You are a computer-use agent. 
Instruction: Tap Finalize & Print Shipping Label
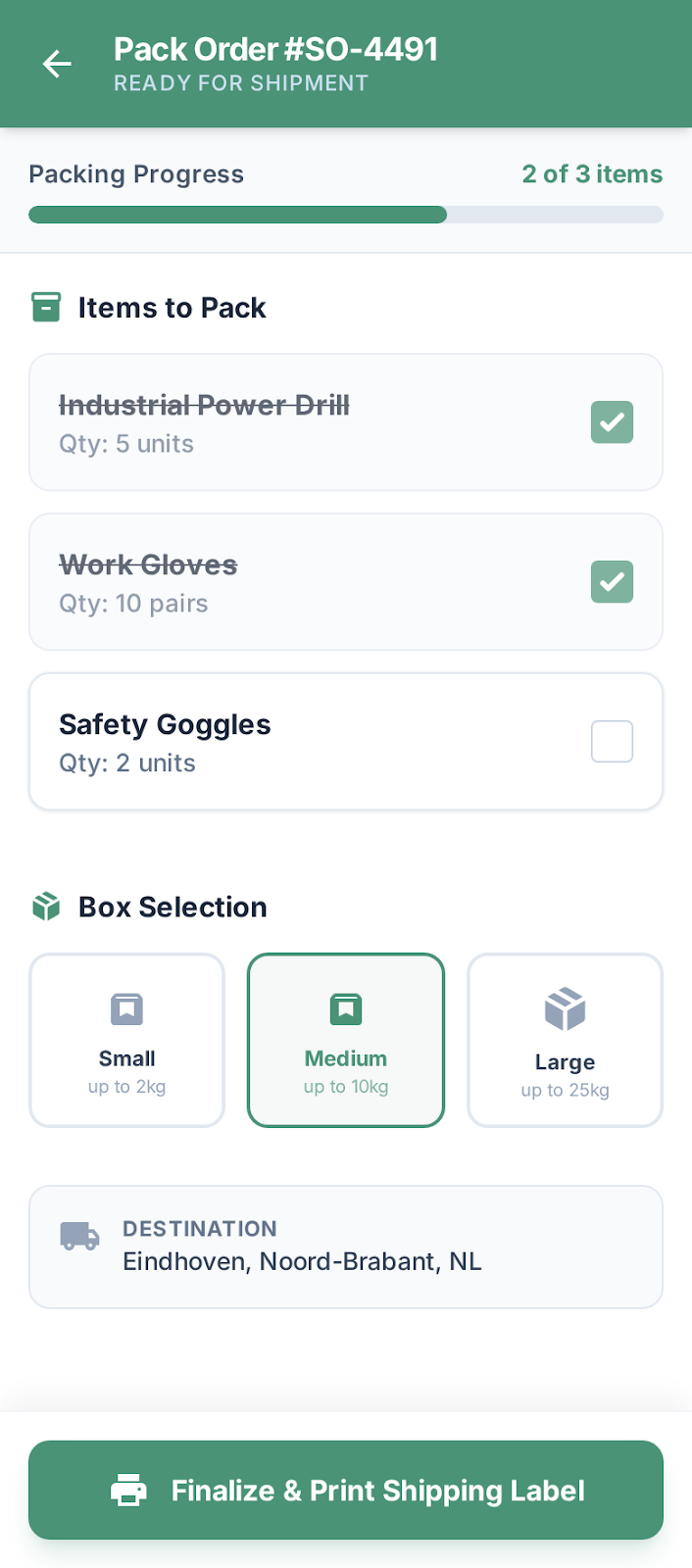tap(346, 1490)
